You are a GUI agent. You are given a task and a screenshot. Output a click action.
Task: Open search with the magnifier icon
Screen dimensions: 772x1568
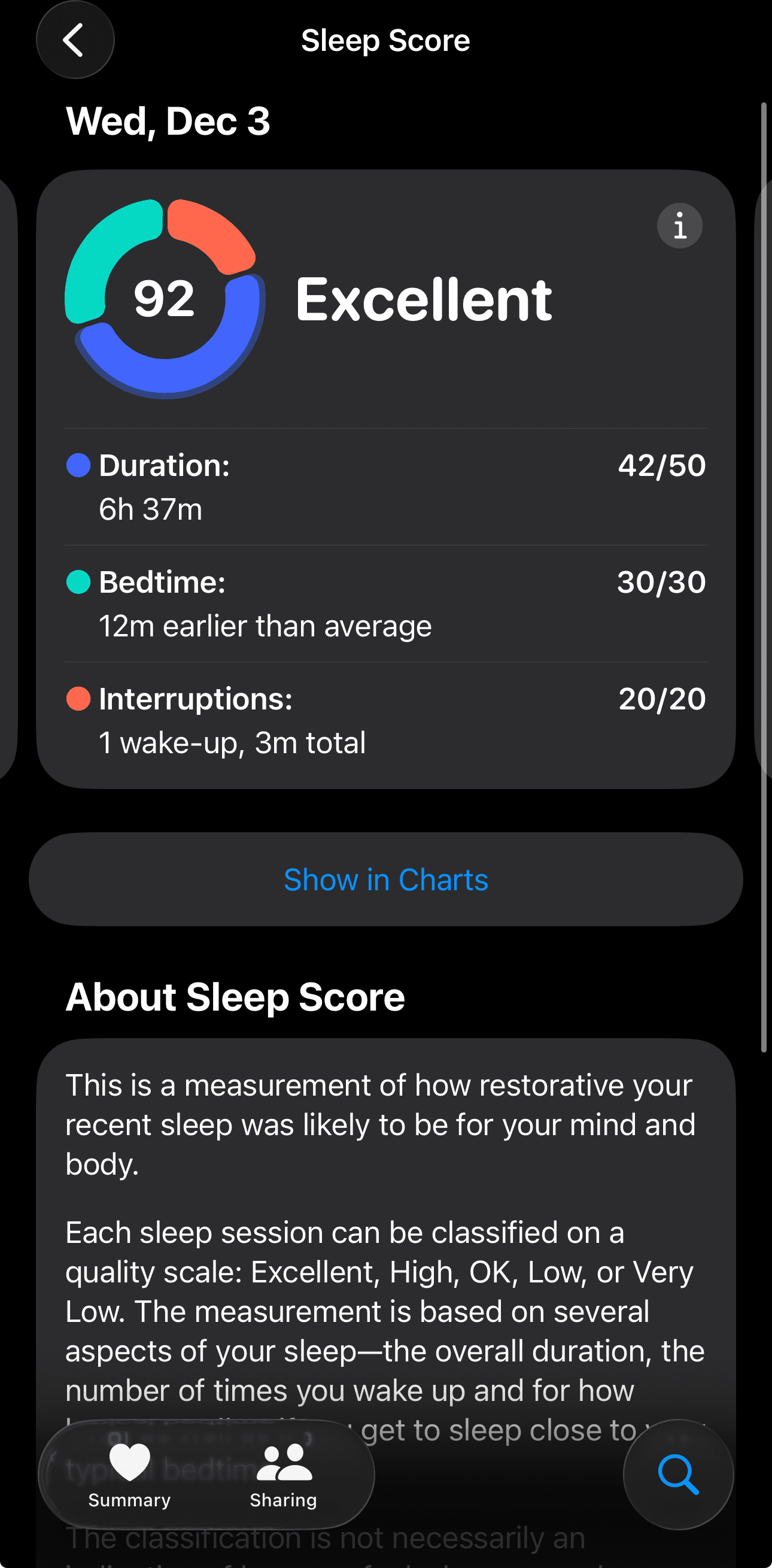point(677,1473)
